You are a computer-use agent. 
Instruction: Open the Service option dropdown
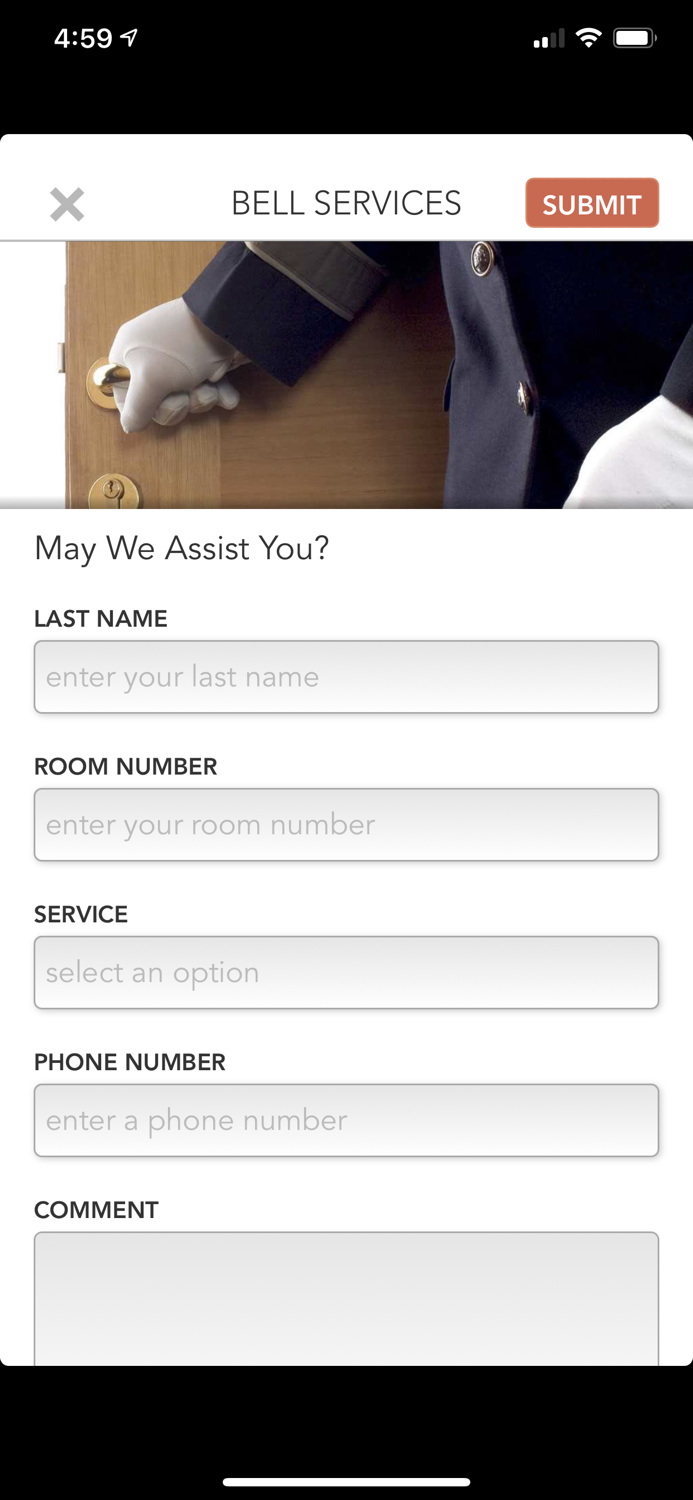[346, 973]
